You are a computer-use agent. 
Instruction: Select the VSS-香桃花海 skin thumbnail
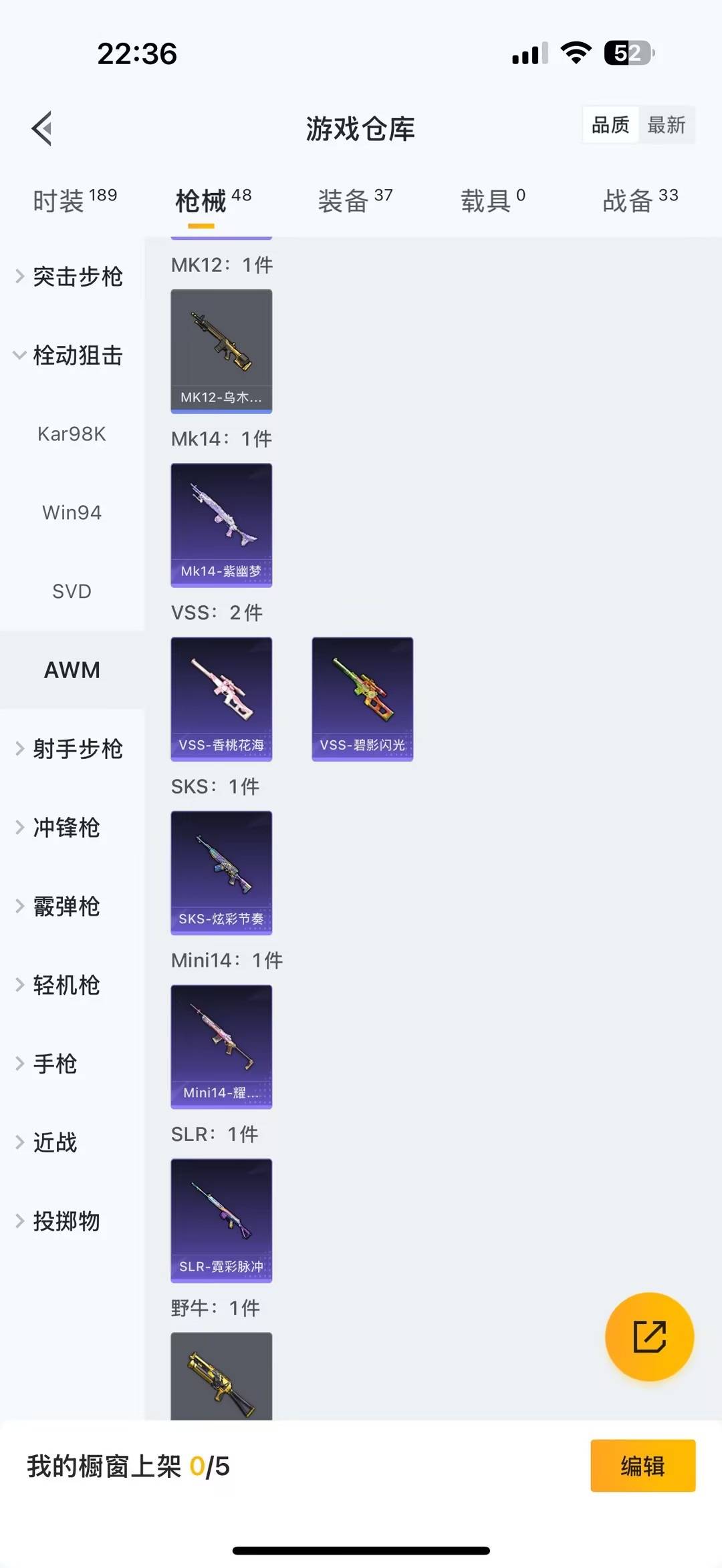pyautogui.click(x=221, y=698)
